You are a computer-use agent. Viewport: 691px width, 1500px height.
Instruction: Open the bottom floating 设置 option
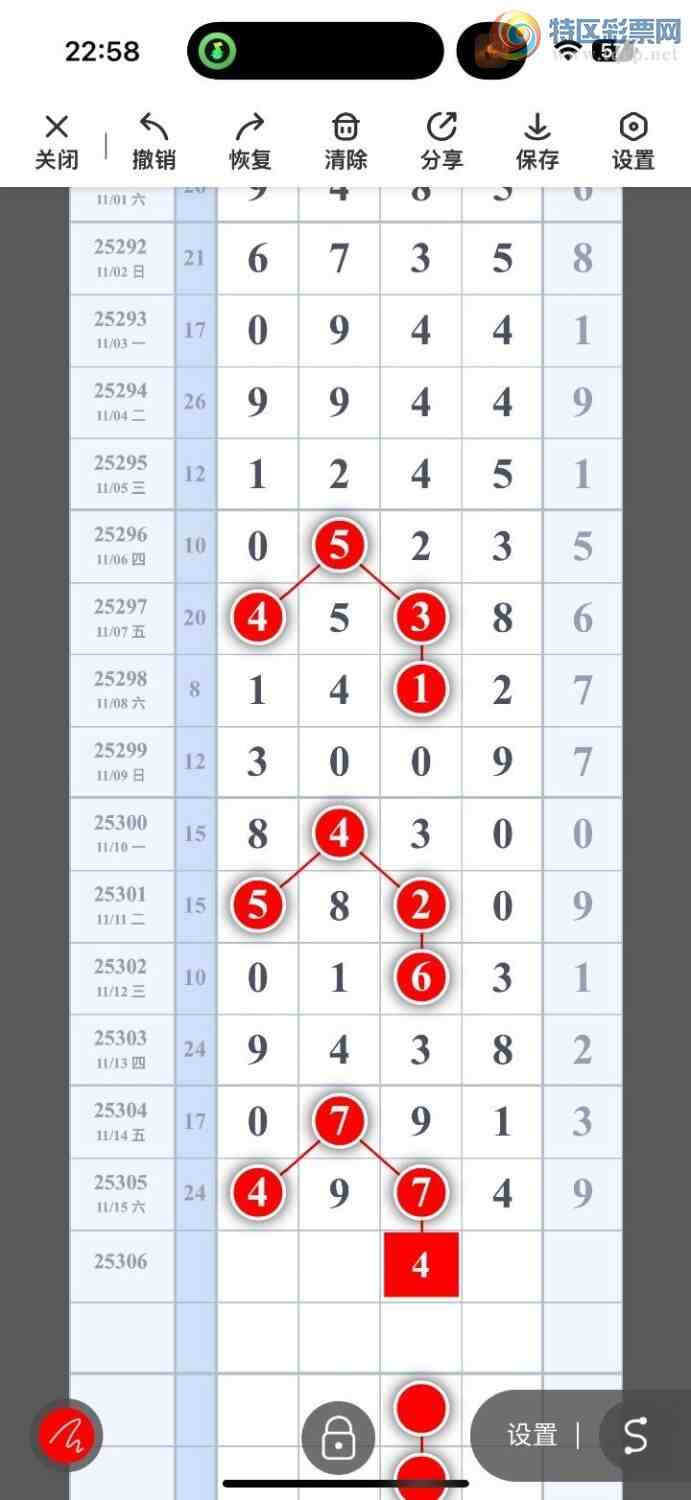pos(532,1436)
